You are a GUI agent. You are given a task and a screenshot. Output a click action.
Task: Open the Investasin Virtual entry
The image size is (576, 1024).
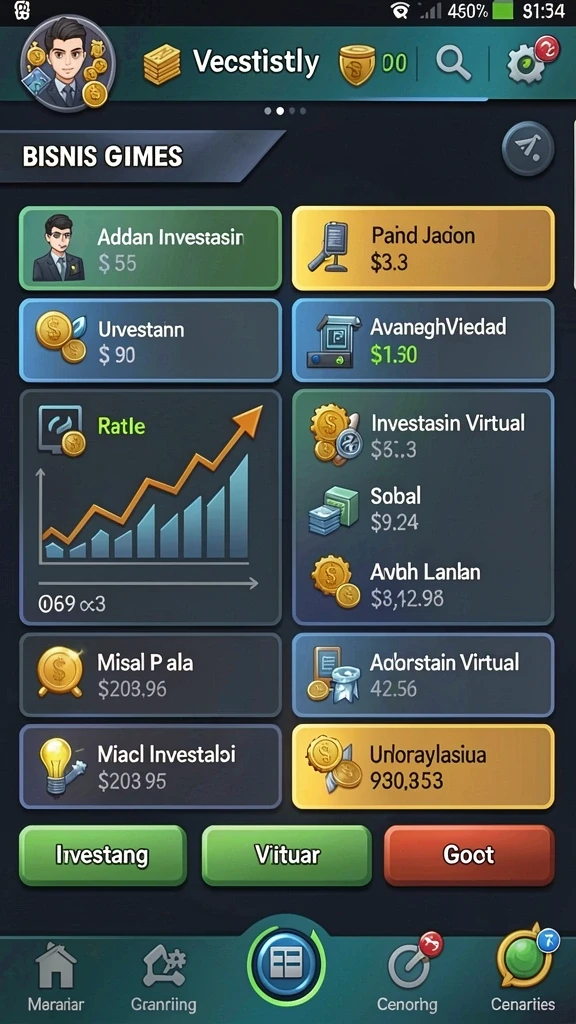coord(423,435)
